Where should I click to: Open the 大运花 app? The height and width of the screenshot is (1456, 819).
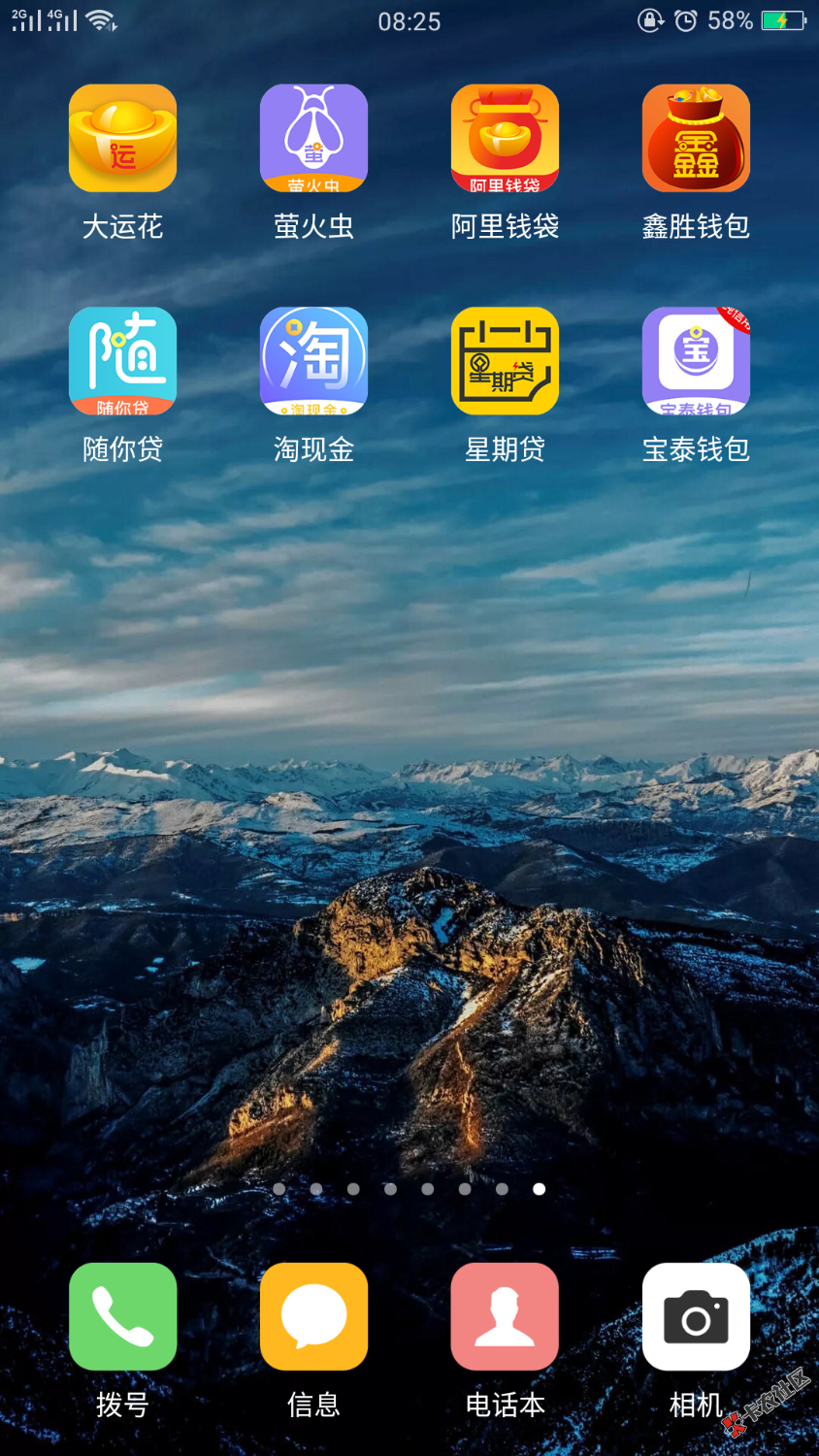pyautogui.click(x=122, y=138)
